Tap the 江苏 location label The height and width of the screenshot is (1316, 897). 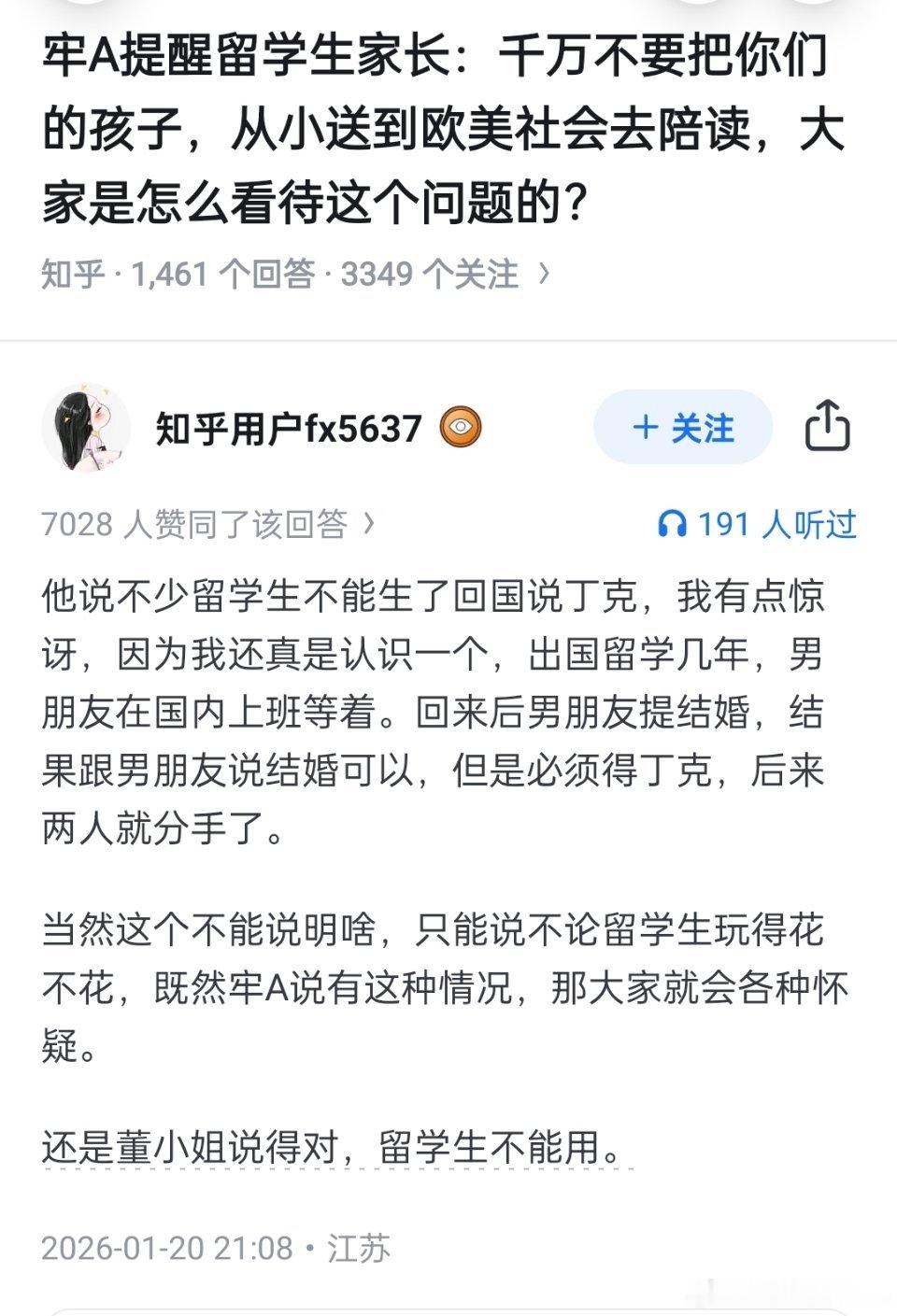pyautogui.click(x=364, y=1245)
